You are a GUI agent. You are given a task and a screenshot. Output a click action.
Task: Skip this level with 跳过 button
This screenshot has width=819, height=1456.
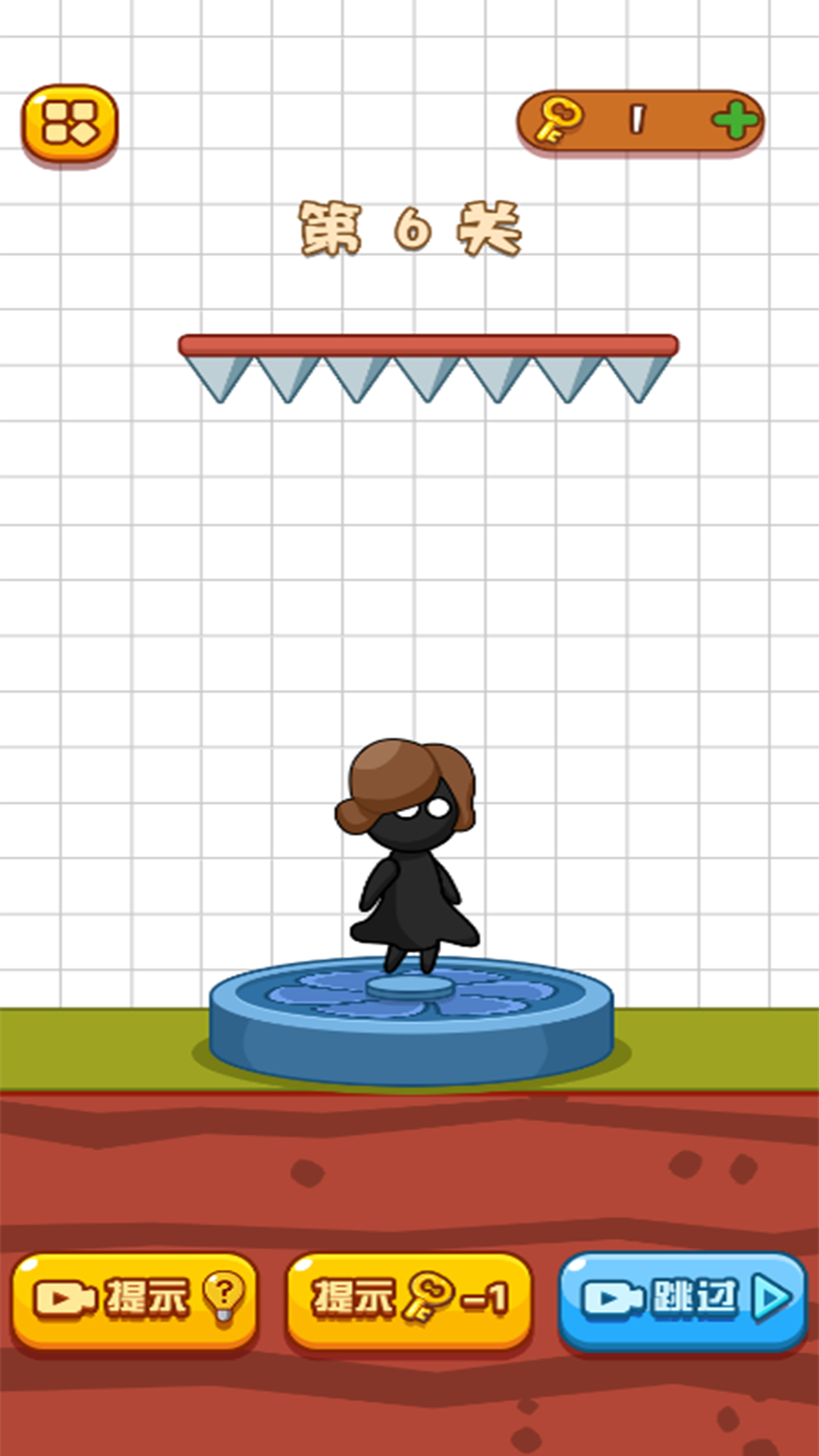[682, 1298]
